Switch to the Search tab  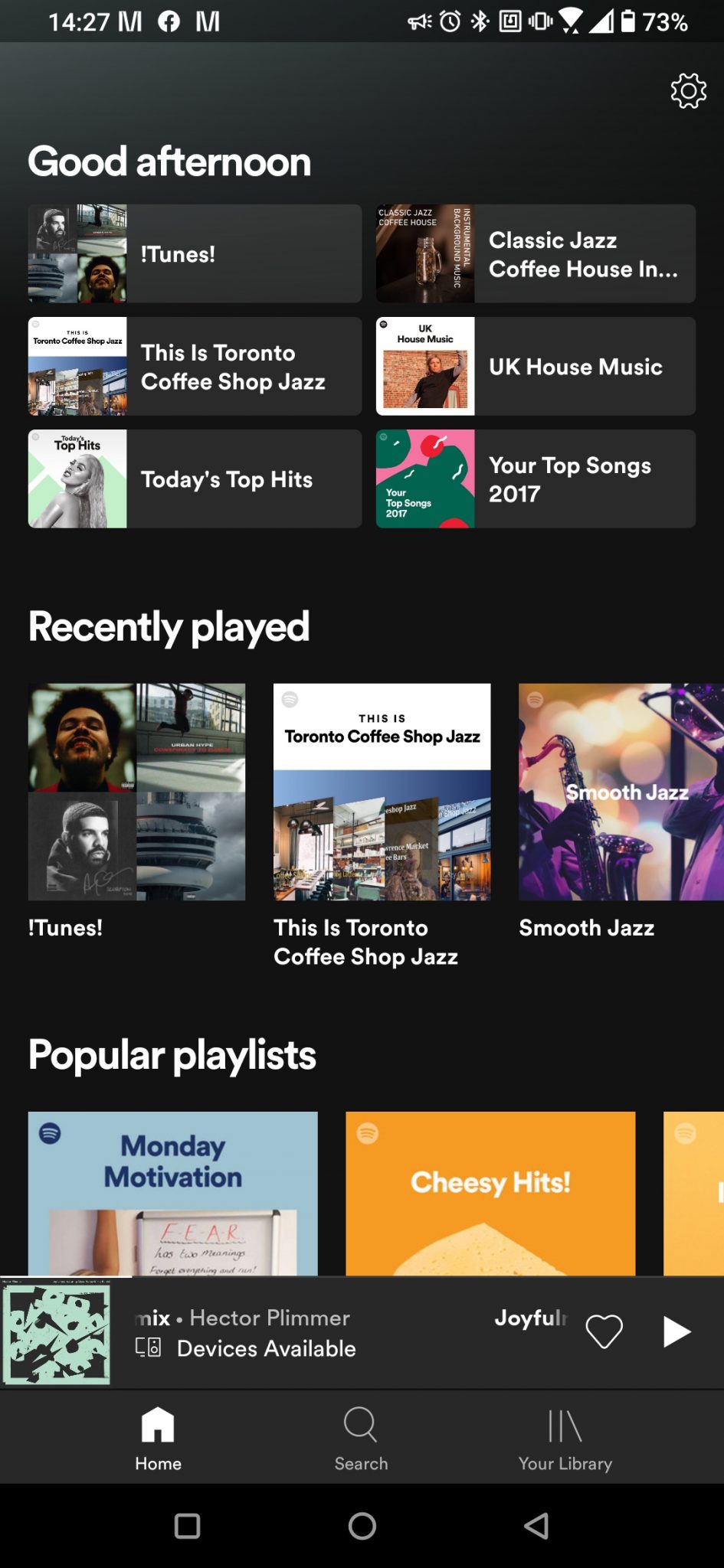pyautogui.click(x=361, y=1438)
